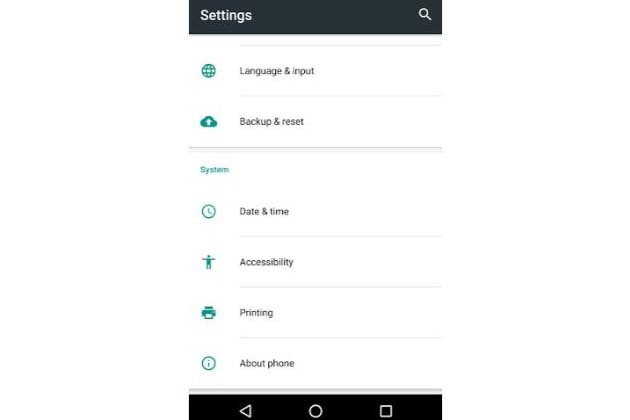Tap the navigation bar back button
630x420 pixels.
click(246, 410)
